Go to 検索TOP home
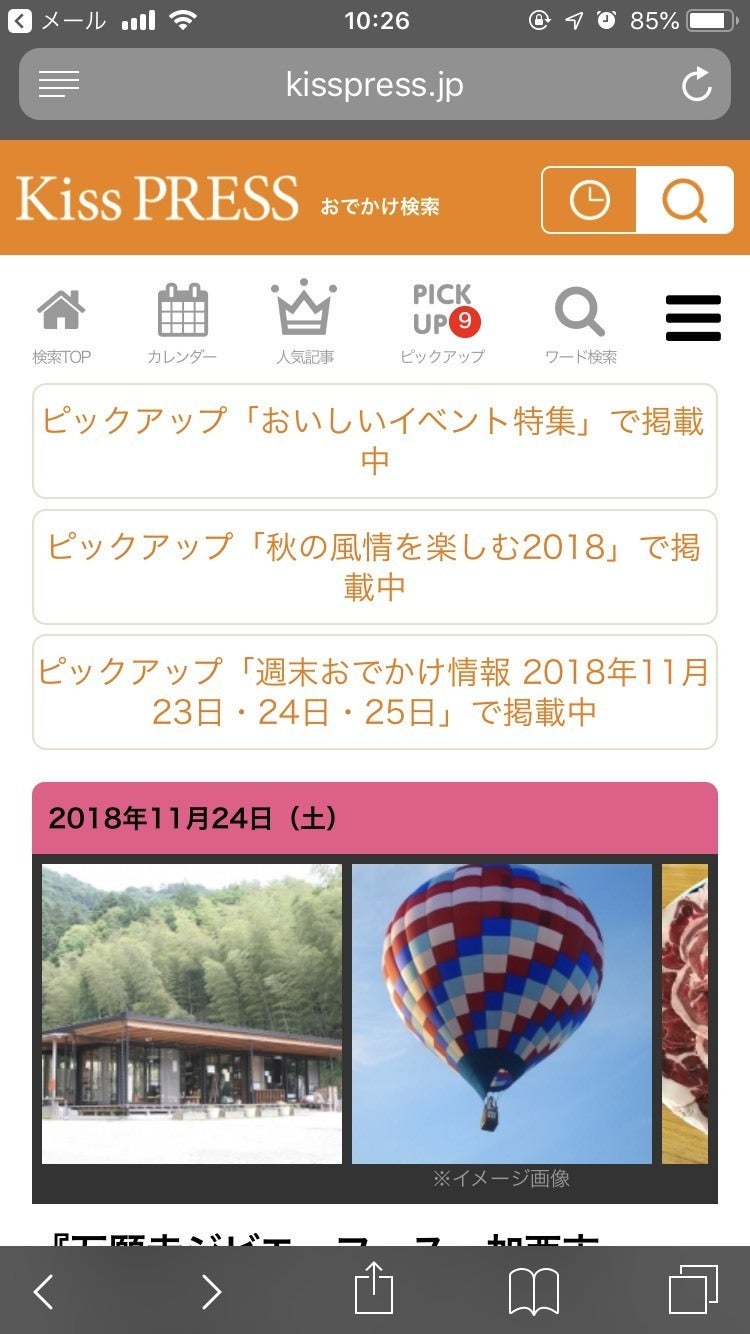 point(61,323)
